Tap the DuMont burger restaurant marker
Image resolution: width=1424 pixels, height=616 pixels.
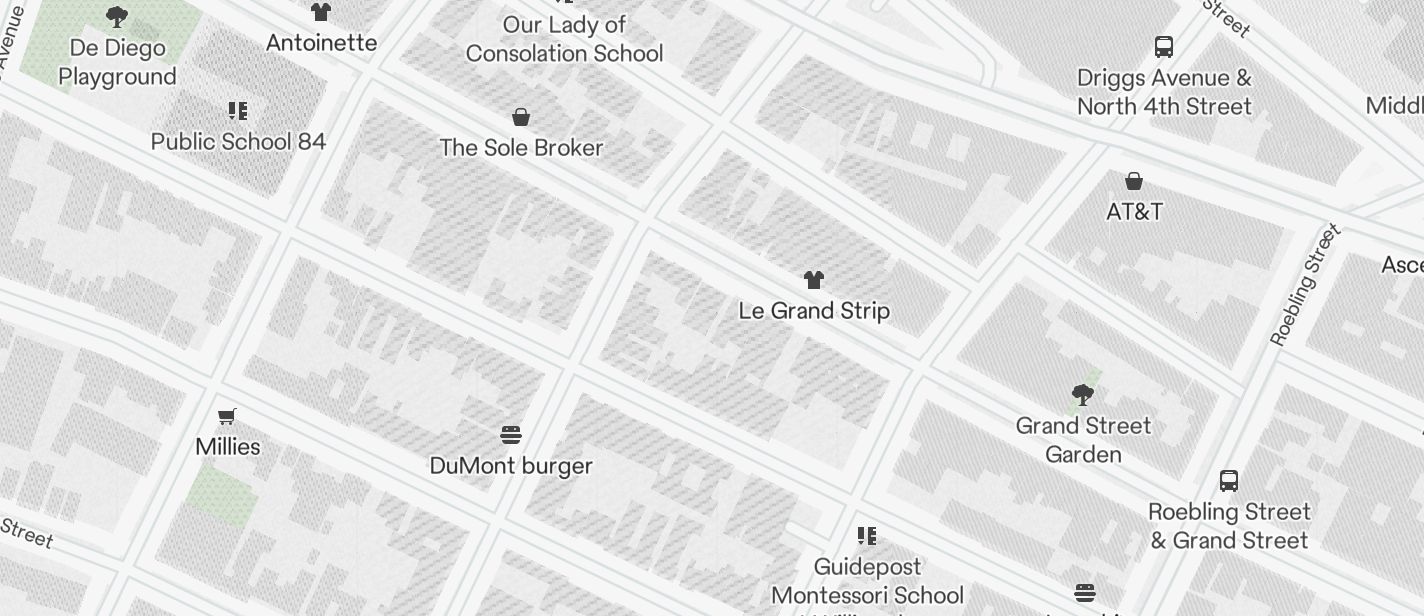coord(511,435)
